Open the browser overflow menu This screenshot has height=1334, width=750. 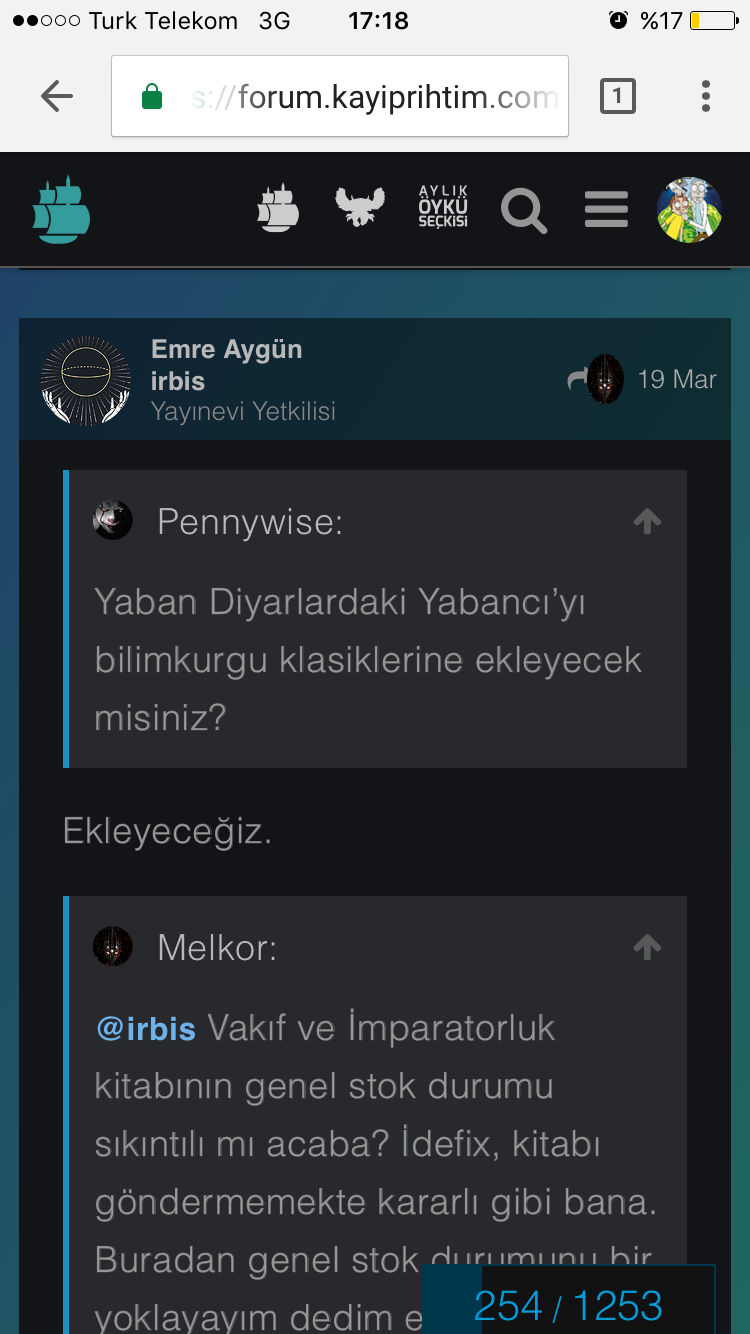(x=706, y=96)
